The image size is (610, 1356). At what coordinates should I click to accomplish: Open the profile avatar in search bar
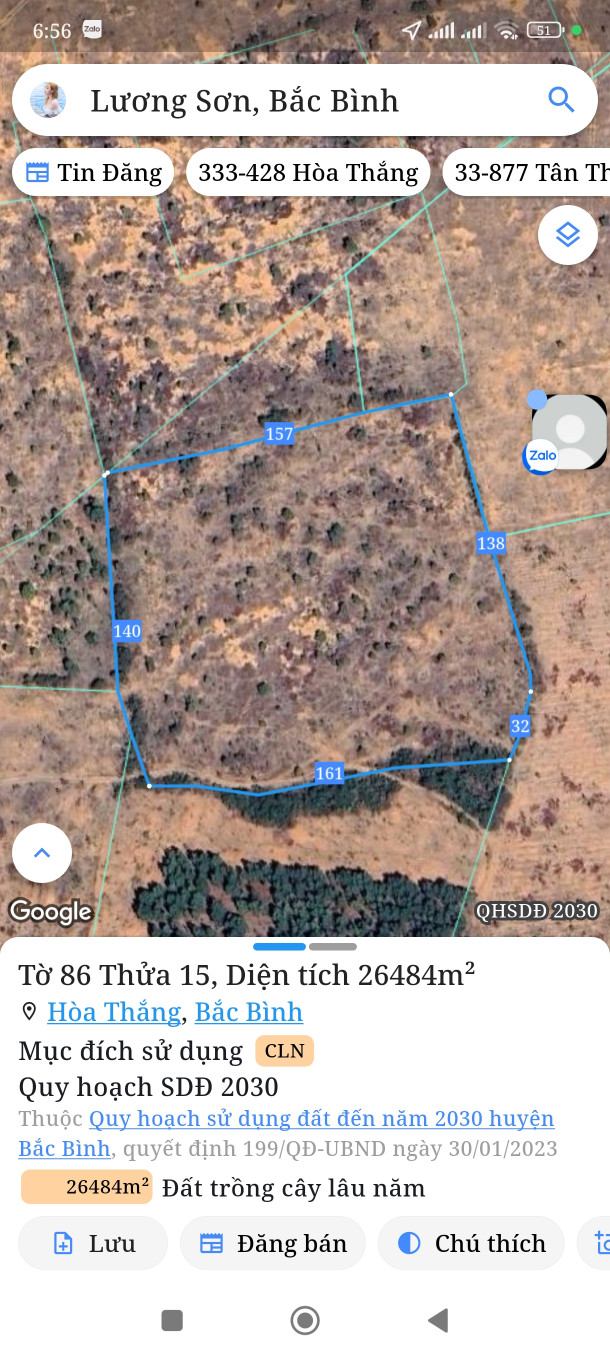coord(48,100)
